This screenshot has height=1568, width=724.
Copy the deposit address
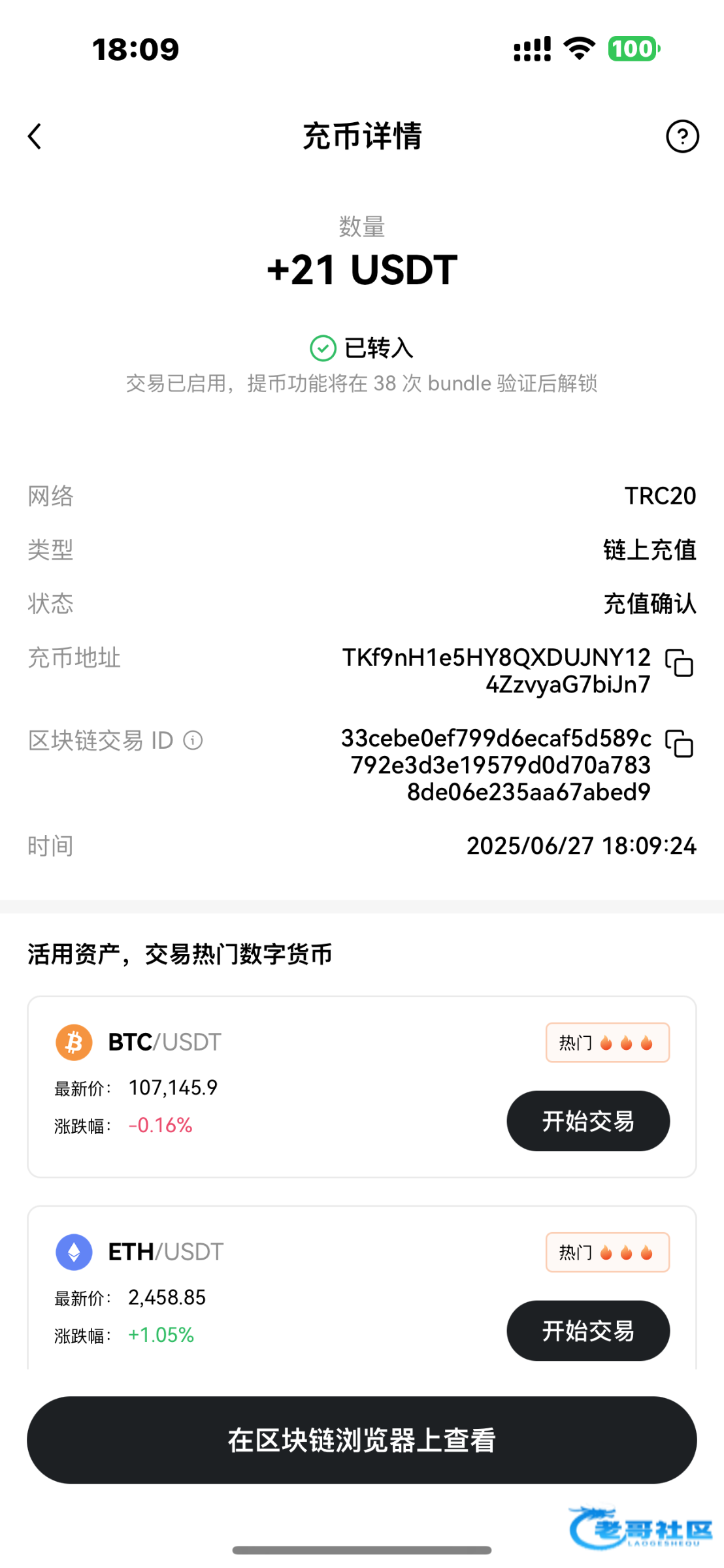coord(679,662)
